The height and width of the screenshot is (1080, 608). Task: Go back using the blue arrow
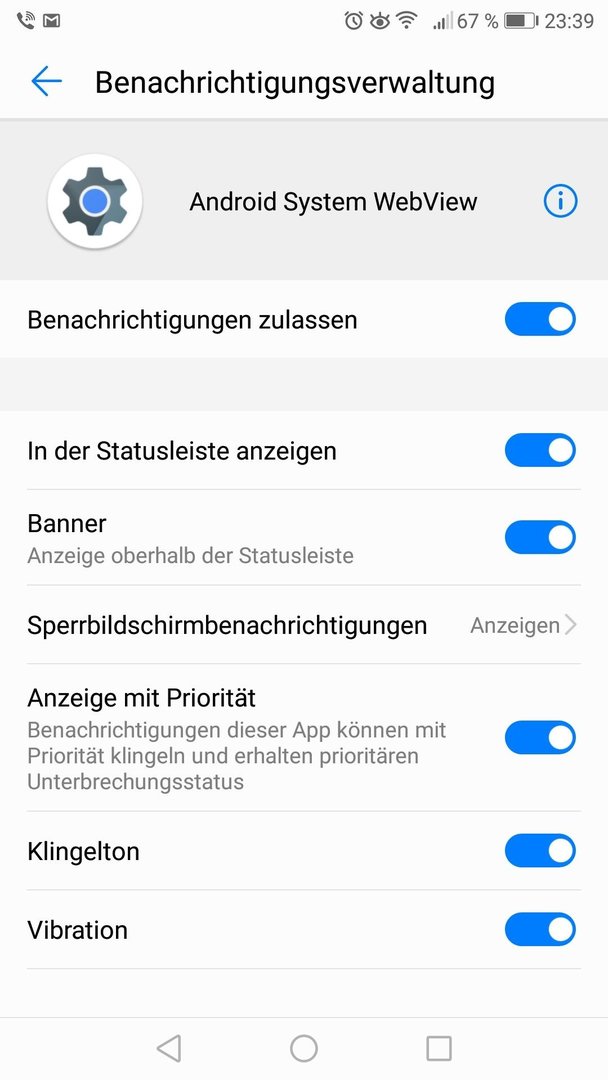coord(47,81)
